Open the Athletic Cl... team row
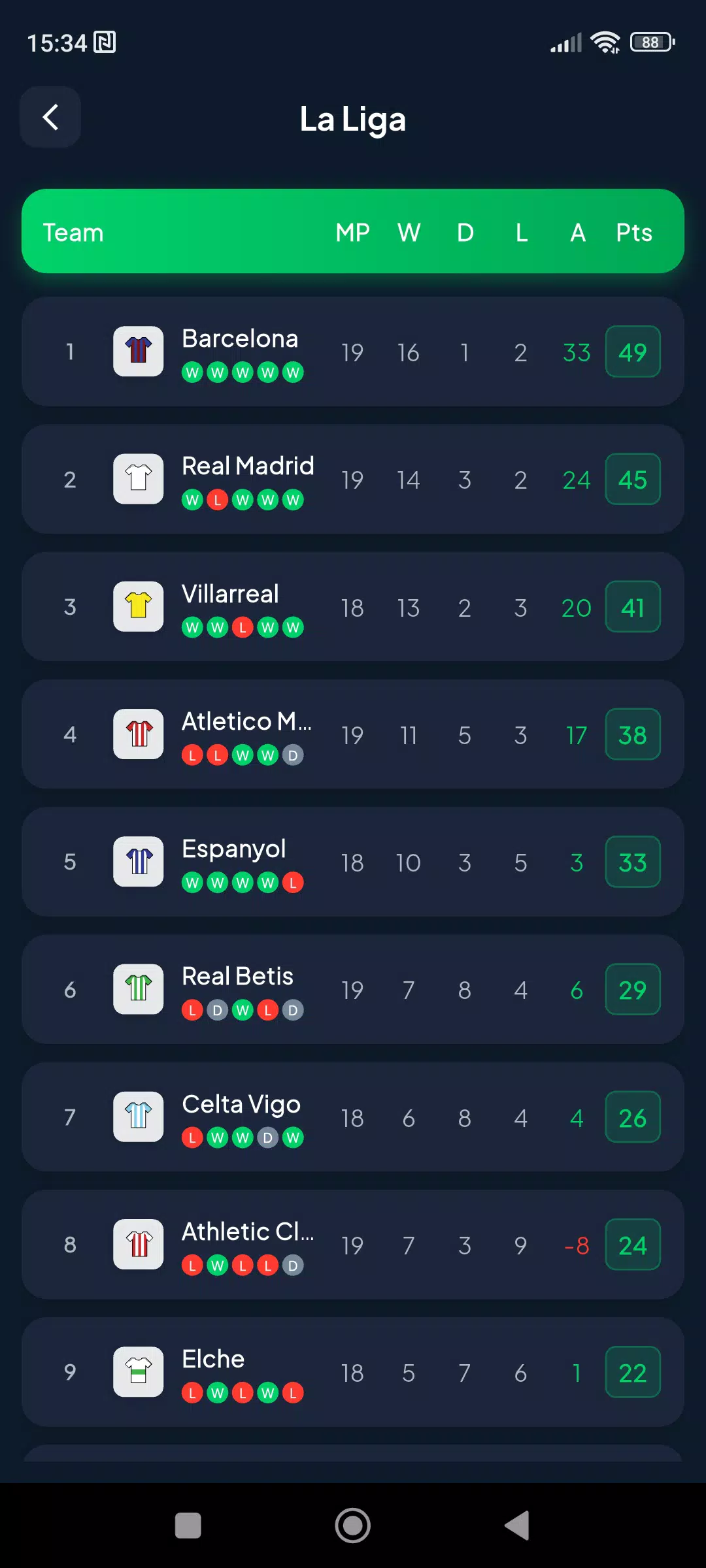This screenshot has height=1568, width=706. [353, 1245]
